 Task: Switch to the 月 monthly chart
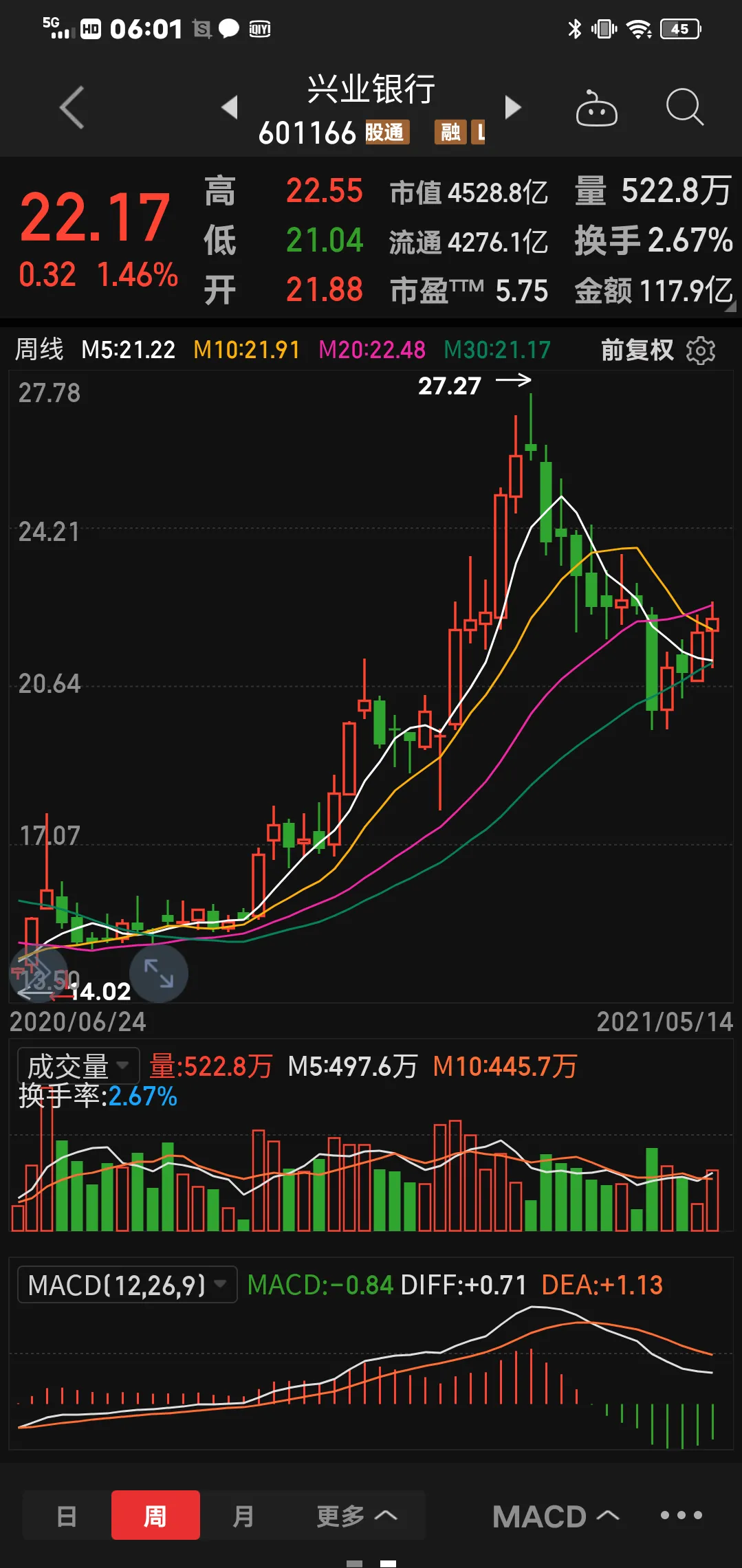243,1515
